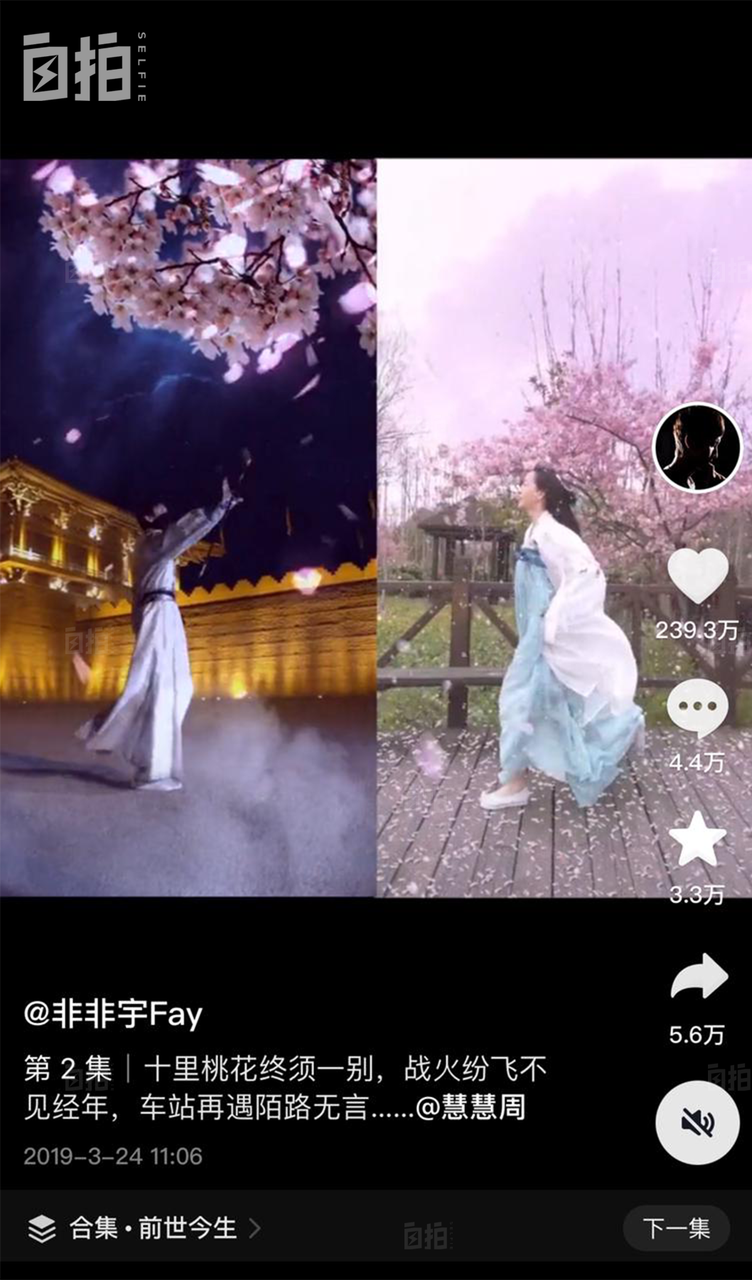Go to next episode with 下一集
Screen dimensions: 752x1280
[676, 1227]
